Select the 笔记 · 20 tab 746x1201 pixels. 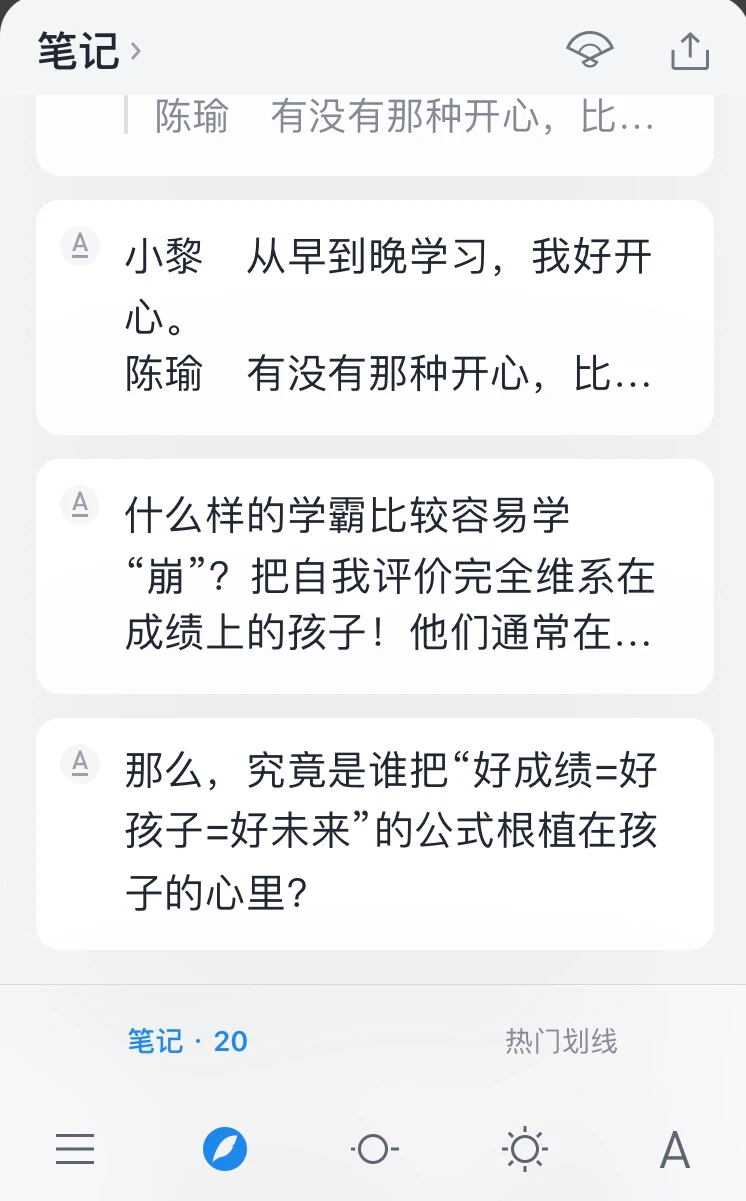pos(187,1041)
